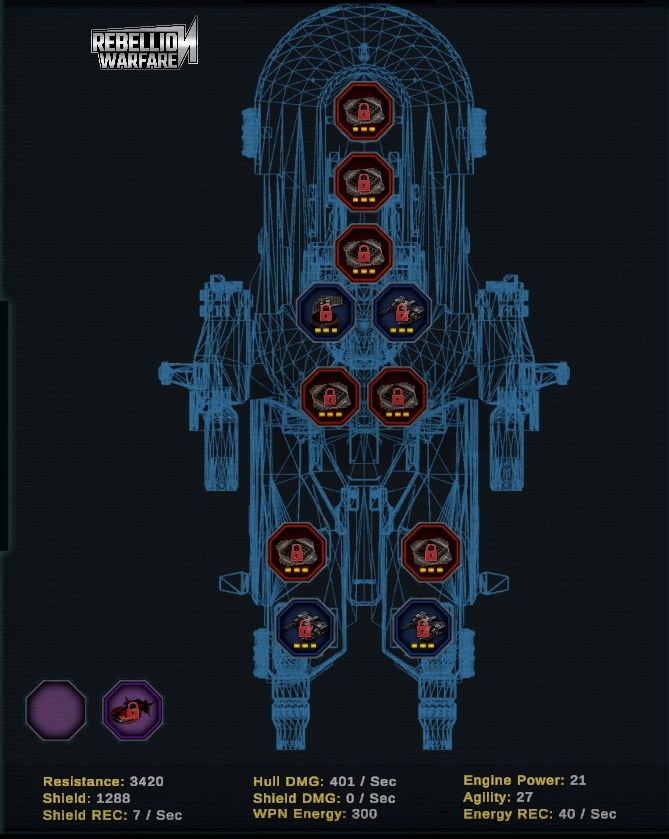Tap the right red locked slot, middle pair
This screenshot has height=839, width=669.
point(398,396)
